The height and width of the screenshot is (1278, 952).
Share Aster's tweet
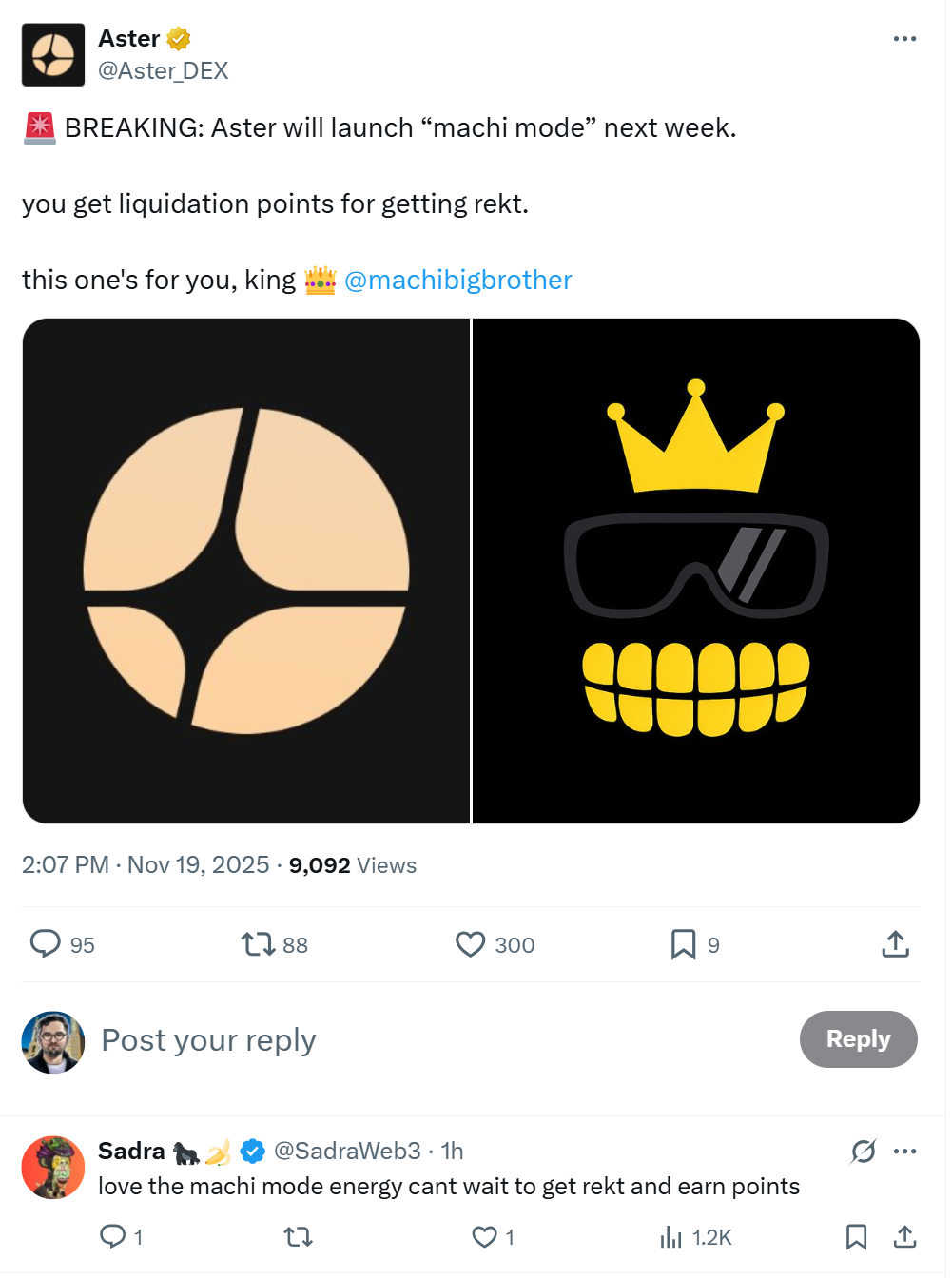895,943
